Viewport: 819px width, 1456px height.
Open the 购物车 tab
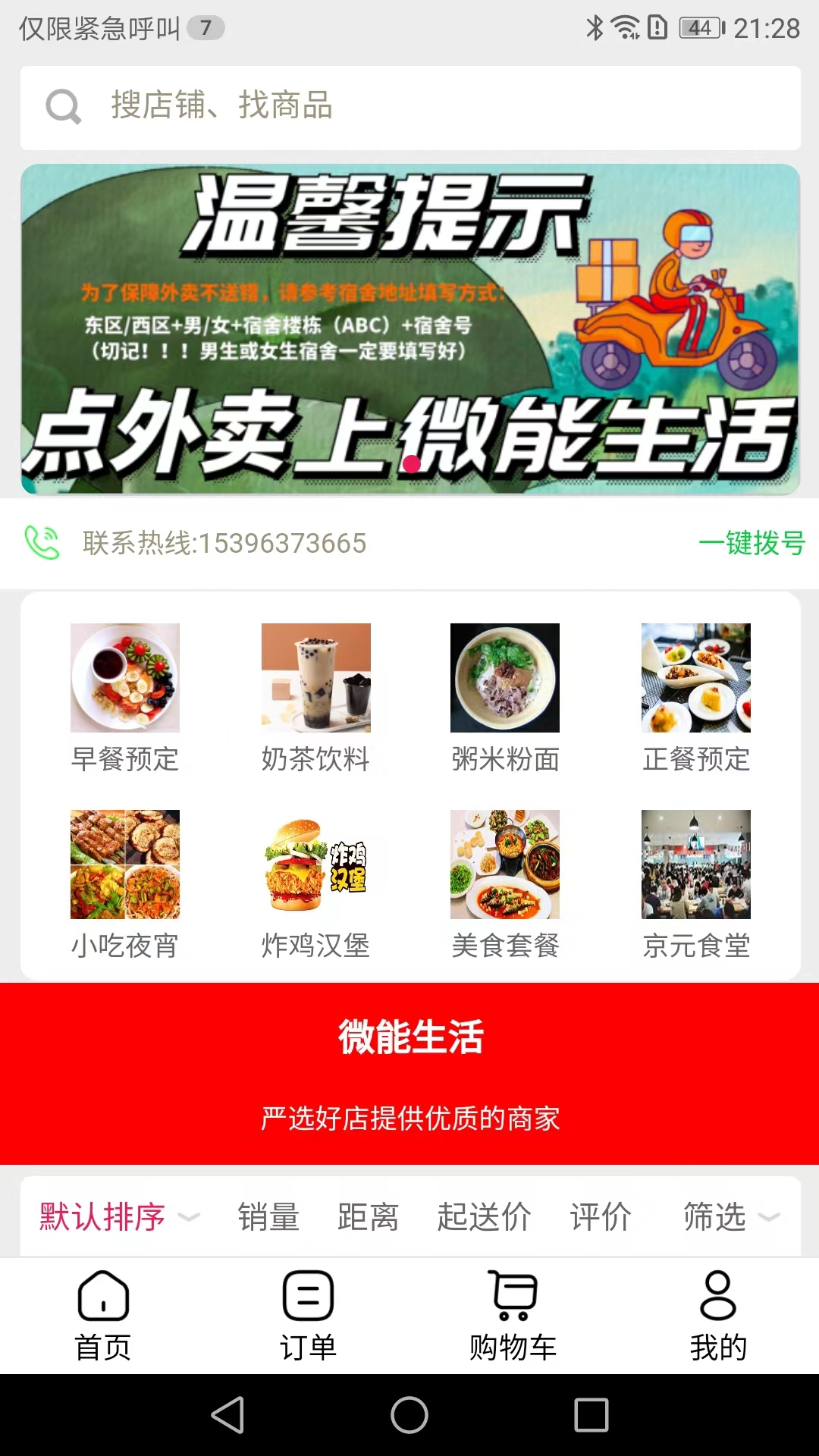(513, 1316)
